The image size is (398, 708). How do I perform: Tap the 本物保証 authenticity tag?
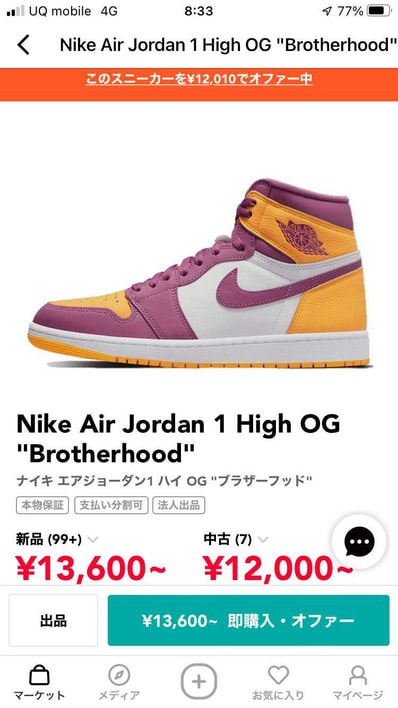click(42, 505)
